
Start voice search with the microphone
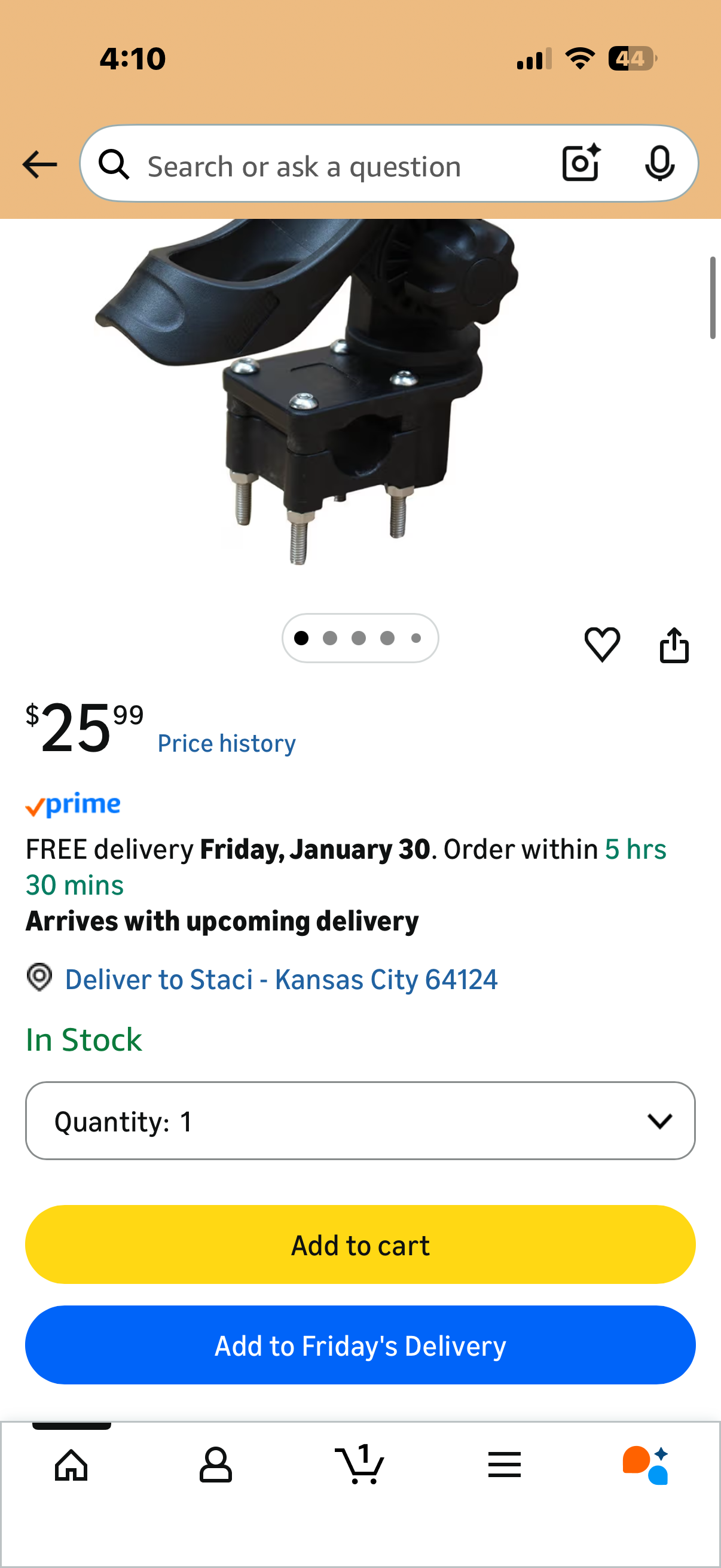tap(659, 163)
